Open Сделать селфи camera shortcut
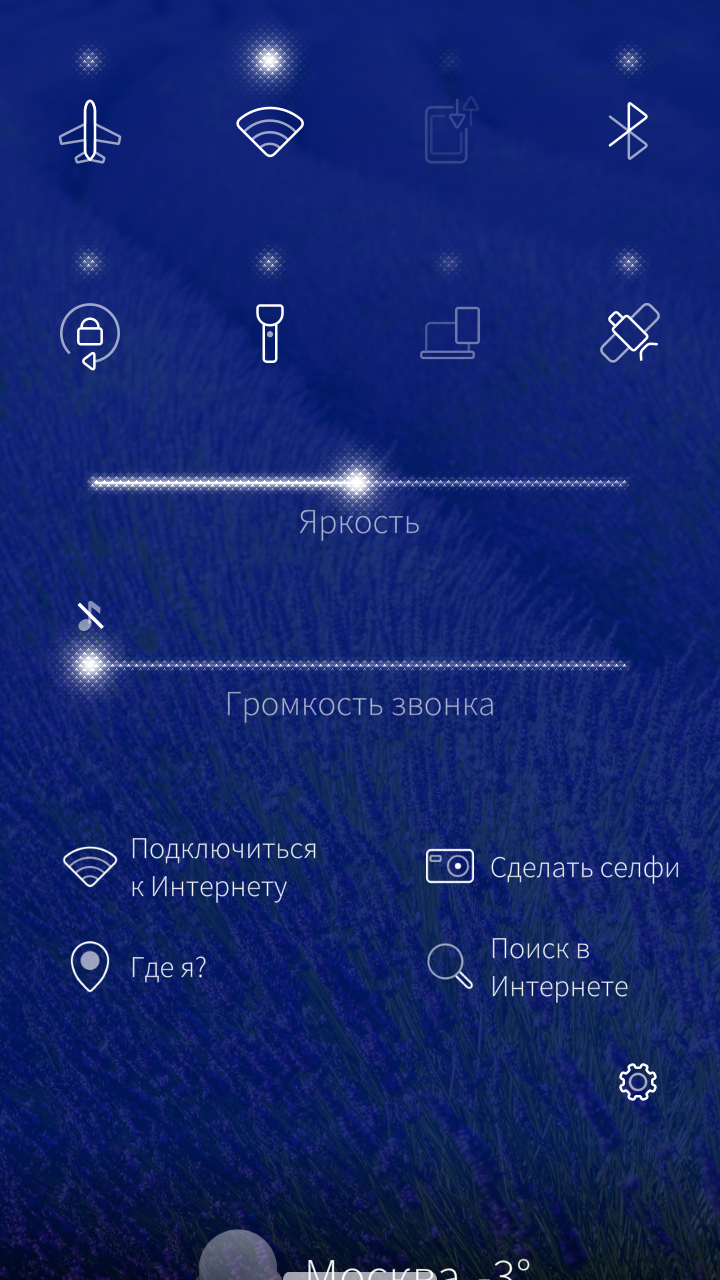 pos(553,867)
